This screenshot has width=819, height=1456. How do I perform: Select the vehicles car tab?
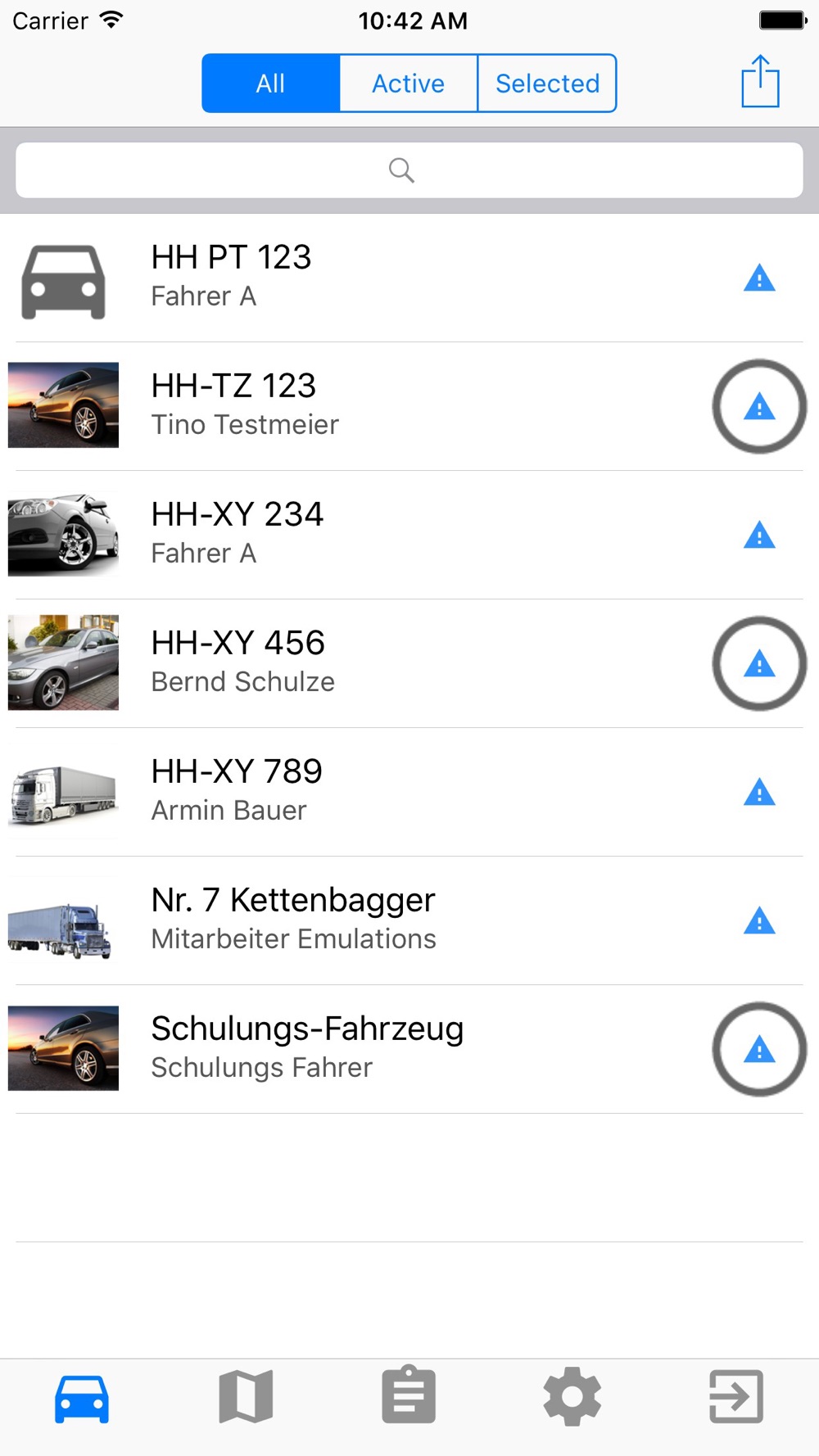coord(82,1399)
